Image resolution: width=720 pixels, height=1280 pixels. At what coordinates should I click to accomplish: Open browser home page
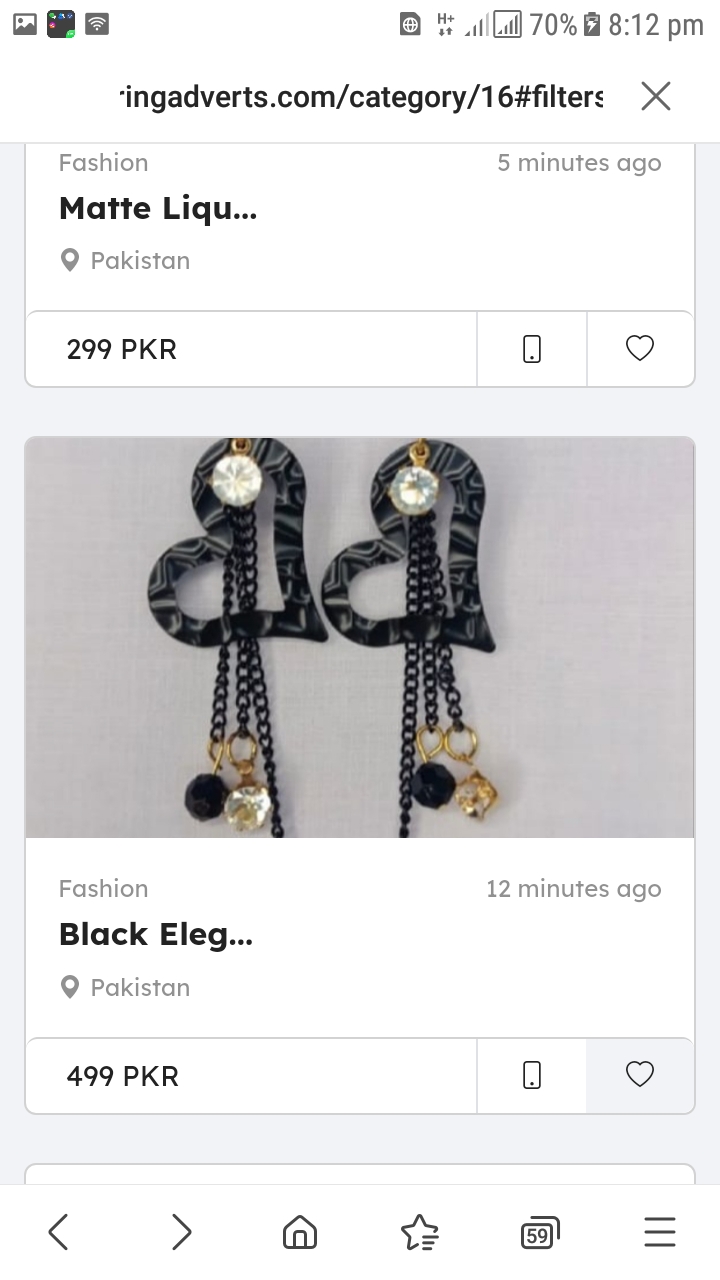pyautogui.click(x=300, y=1232)
